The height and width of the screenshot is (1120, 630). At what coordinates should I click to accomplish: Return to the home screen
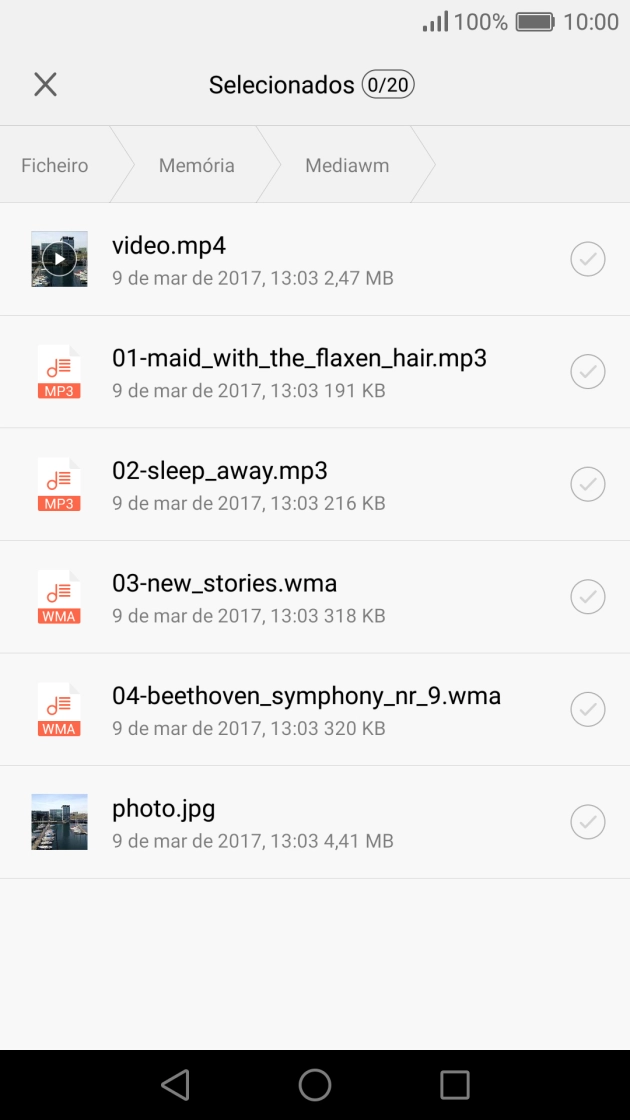point(315,1084)
